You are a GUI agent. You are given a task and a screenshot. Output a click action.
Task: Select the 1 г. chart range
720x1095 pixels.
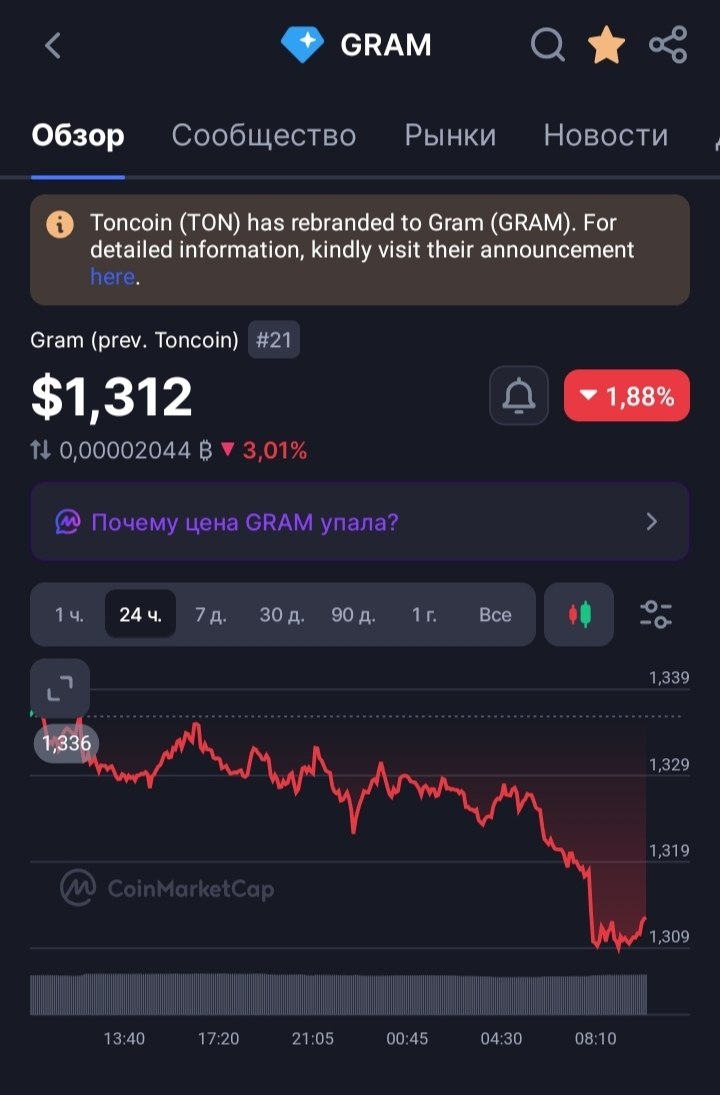coord(424,615)
